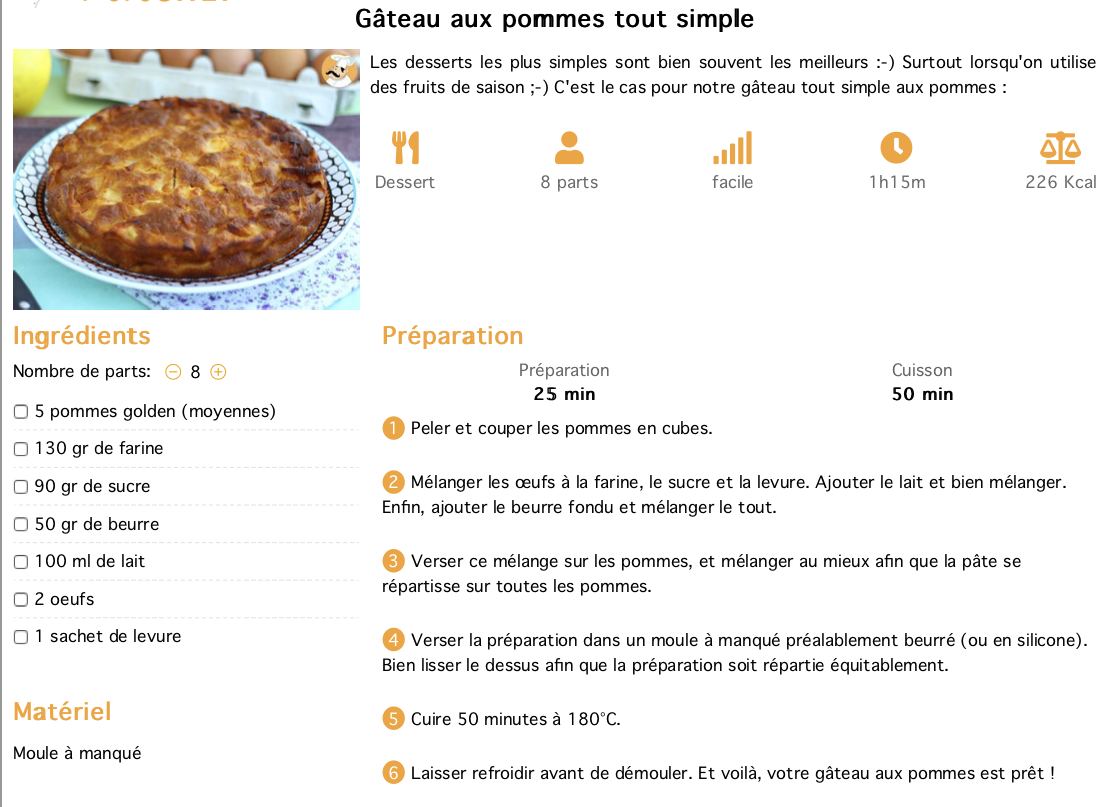Viewport: 1106px width, 807px height.
Task: Tick the 2 oeufs ingredient
Action: (x=21, y=600)
